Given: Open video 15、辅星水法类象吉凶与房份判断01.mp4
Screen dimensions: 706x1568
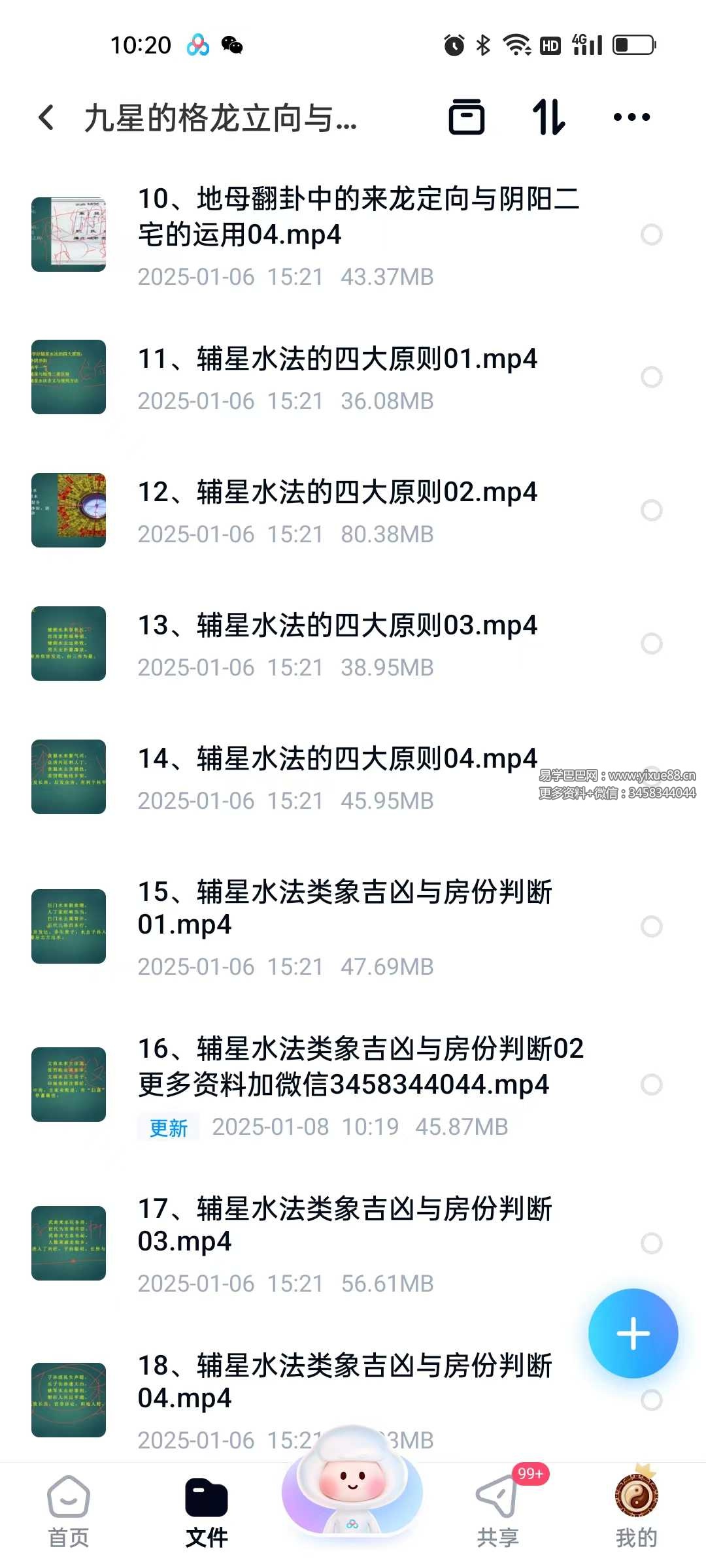Looking at the screenshot, I should coord(345,908).
